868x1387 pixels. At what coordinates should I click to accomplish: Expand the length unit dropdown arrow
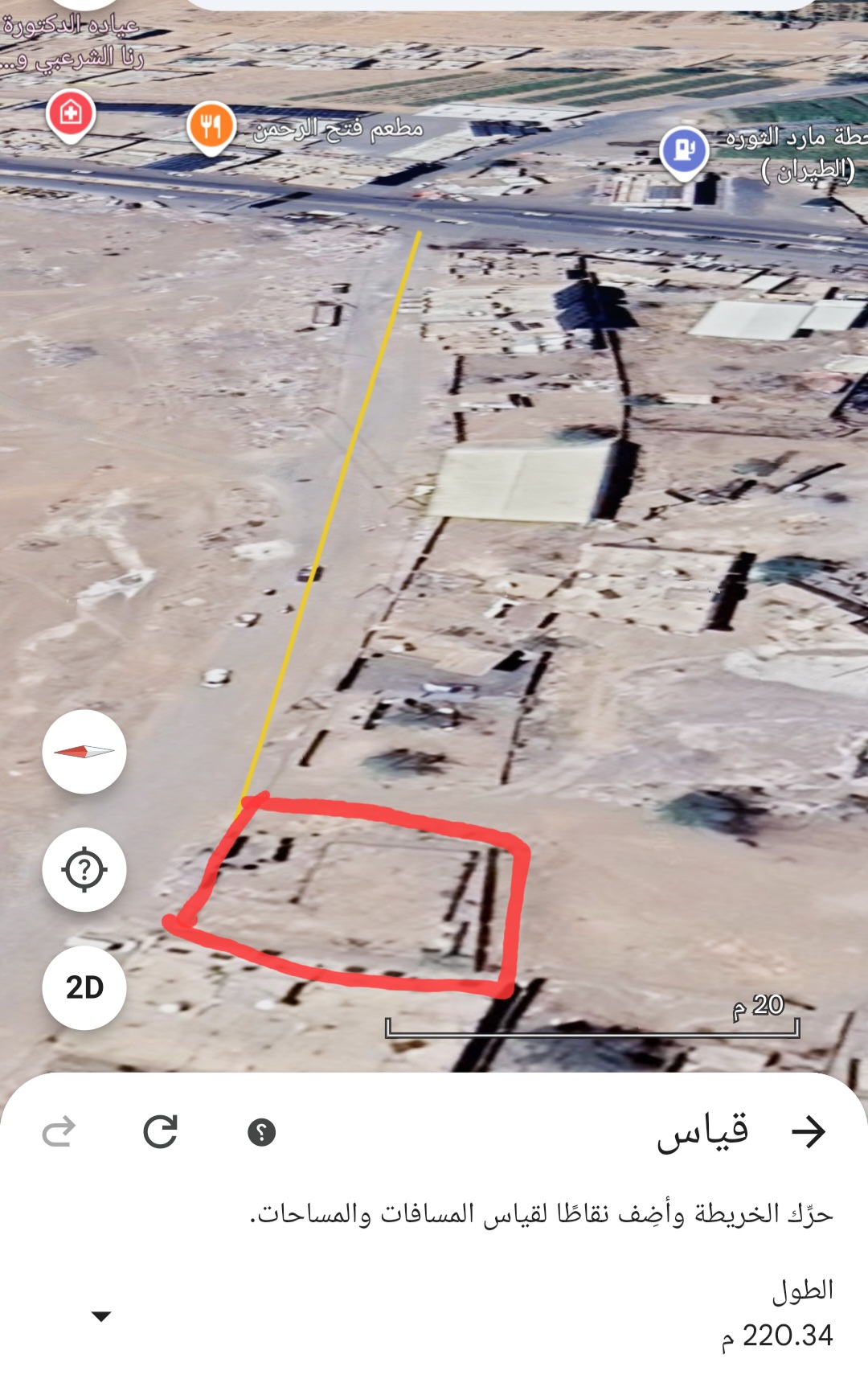pyautogui.click(x=101, y=1316)
